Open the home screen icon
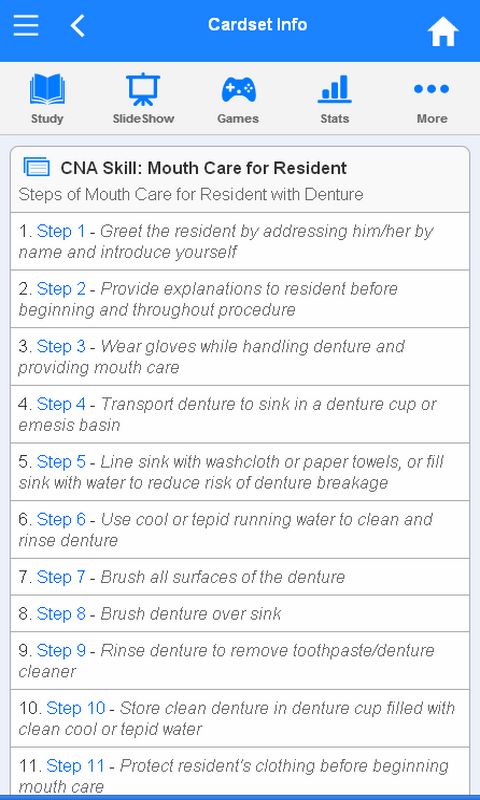Screen dimensions: 480x800 click(443, 32)
